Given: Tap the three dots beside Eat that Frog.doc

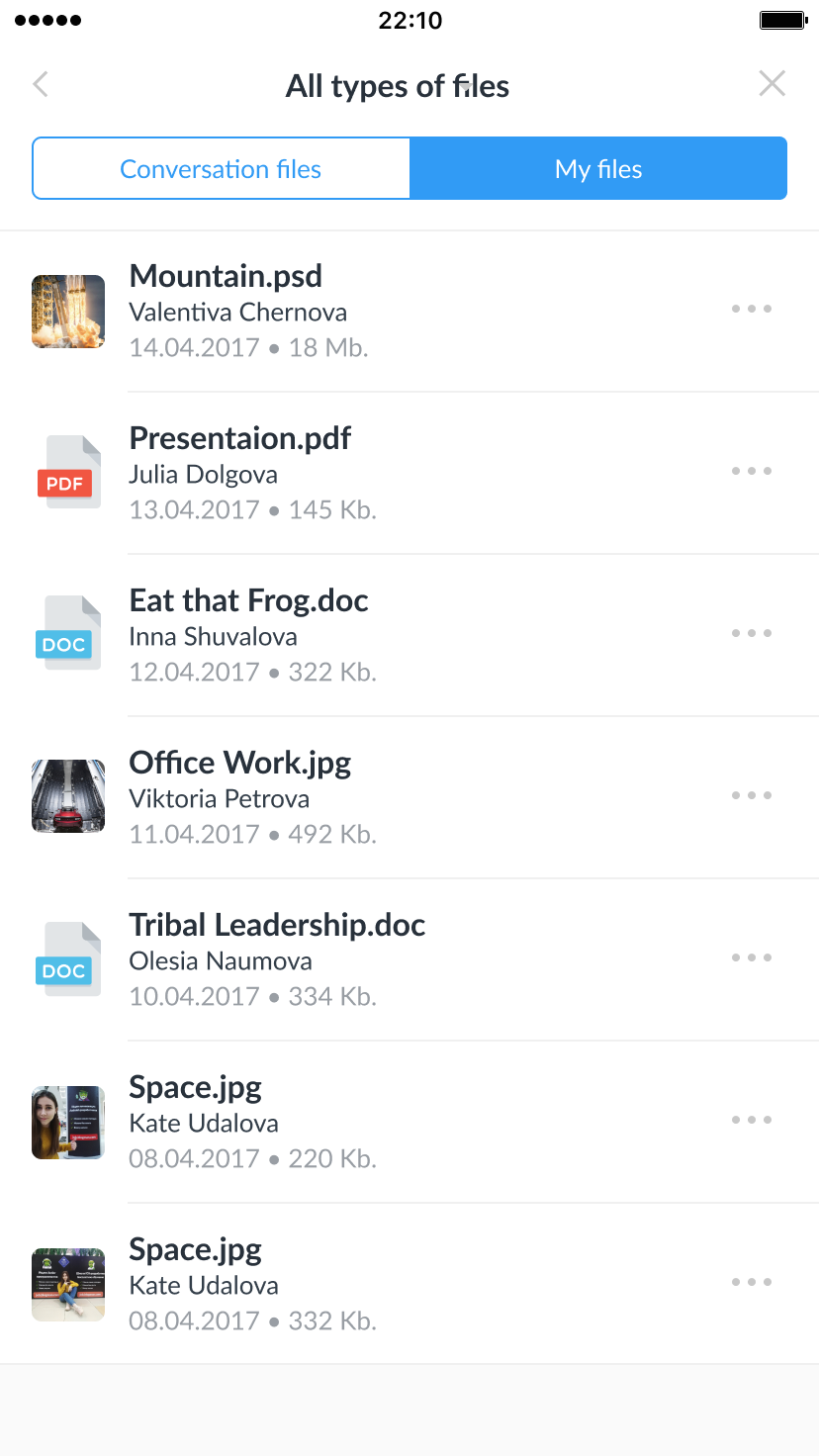Looking at the screenshot, I should coord(752,633).
